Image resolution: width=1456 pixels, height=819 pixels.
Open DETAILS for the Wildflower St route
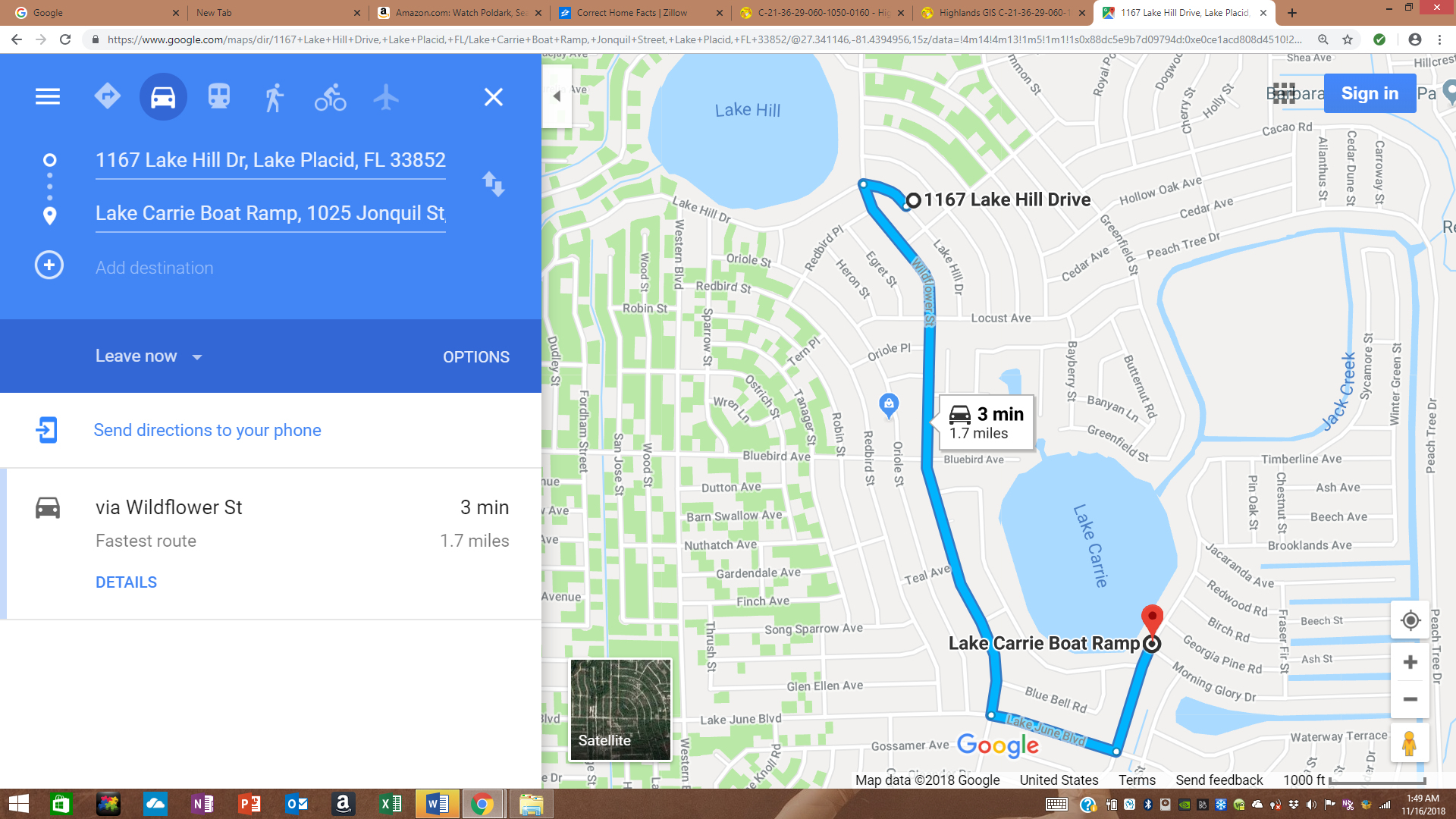click(126, 582)
